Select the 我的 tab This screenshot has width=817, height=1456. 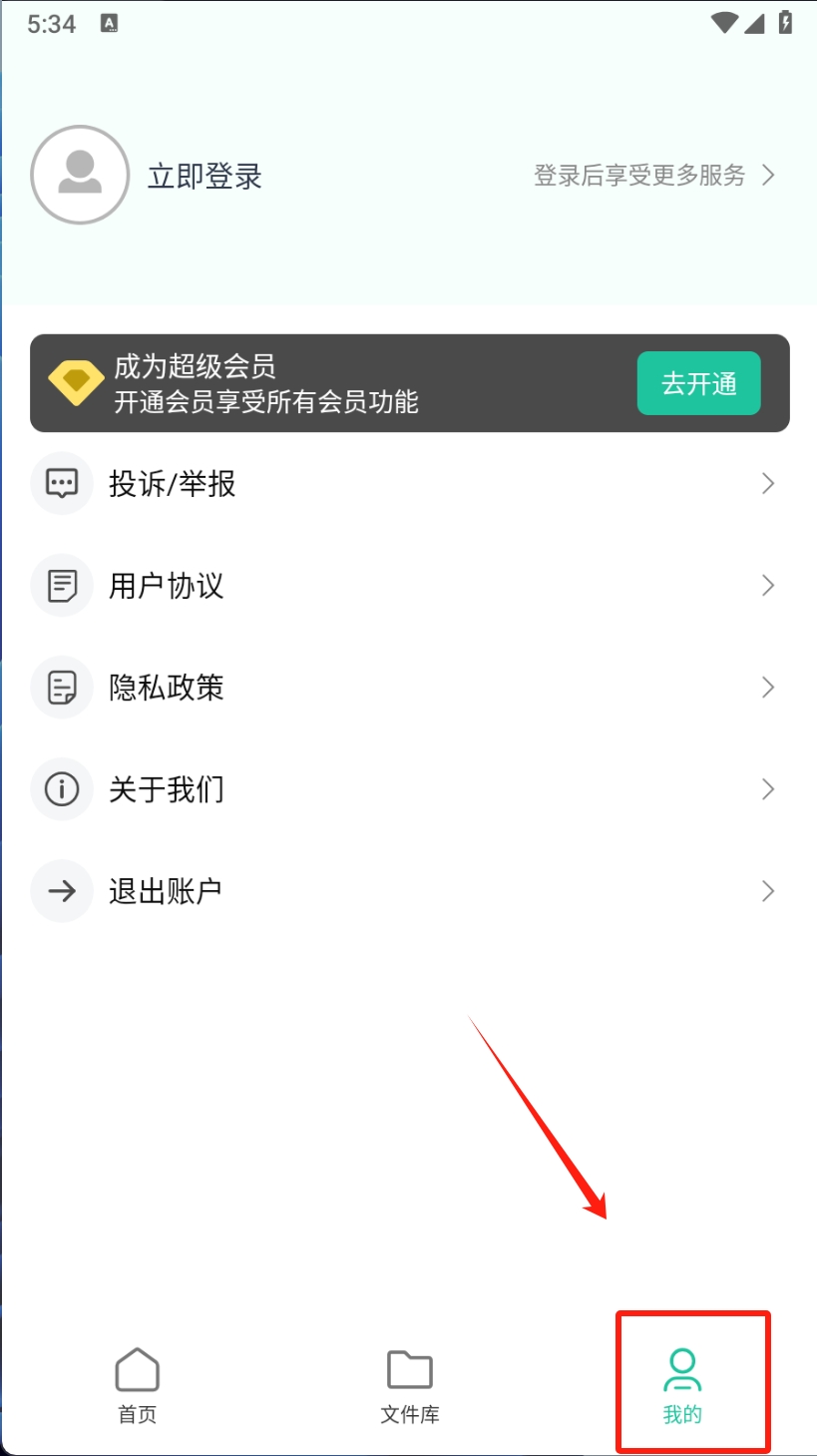pyautogui.click(x=682, y=1385)
